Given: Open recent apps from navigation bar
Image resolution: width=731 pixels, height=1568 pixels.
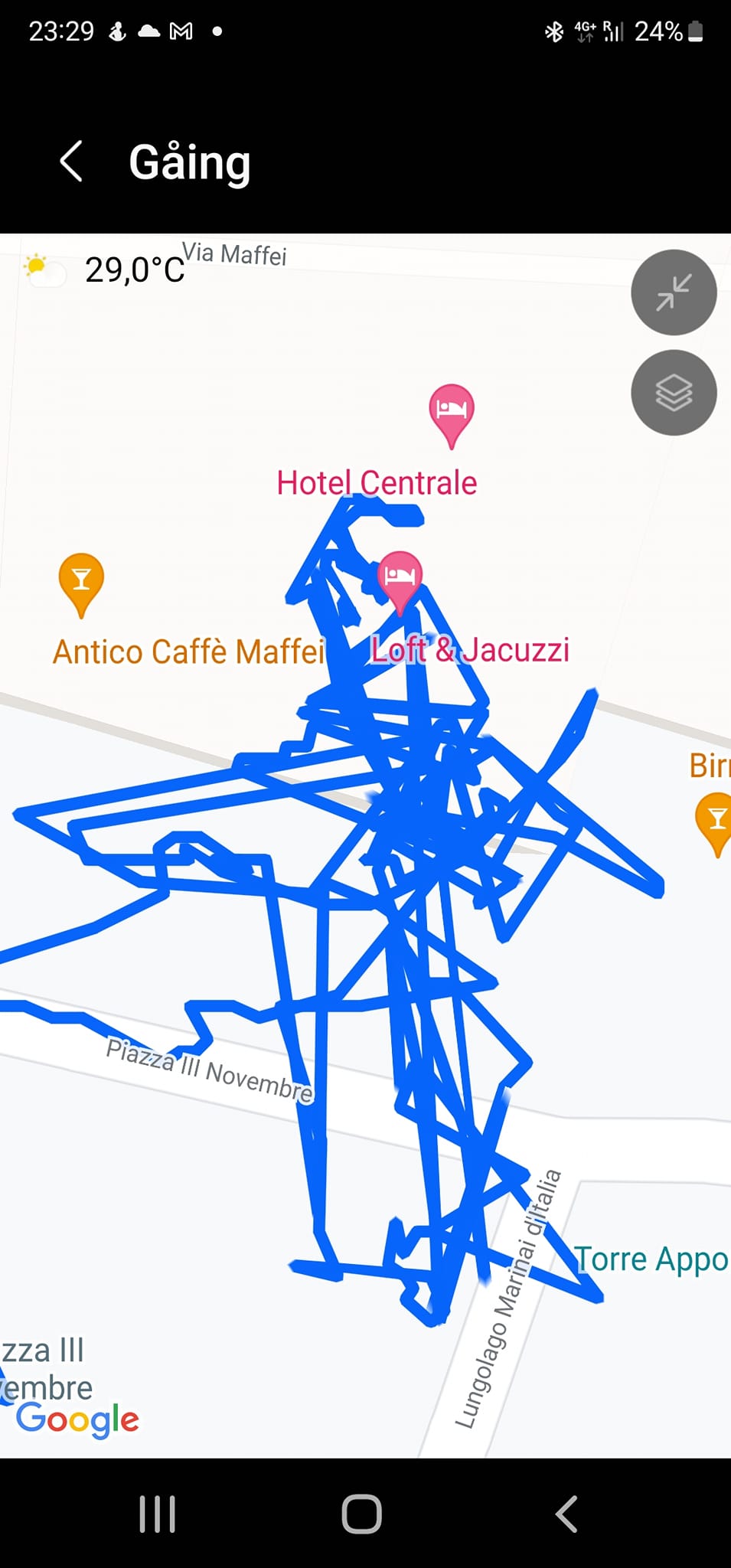Looking at the screenshot, I should tap(158, 1514).
